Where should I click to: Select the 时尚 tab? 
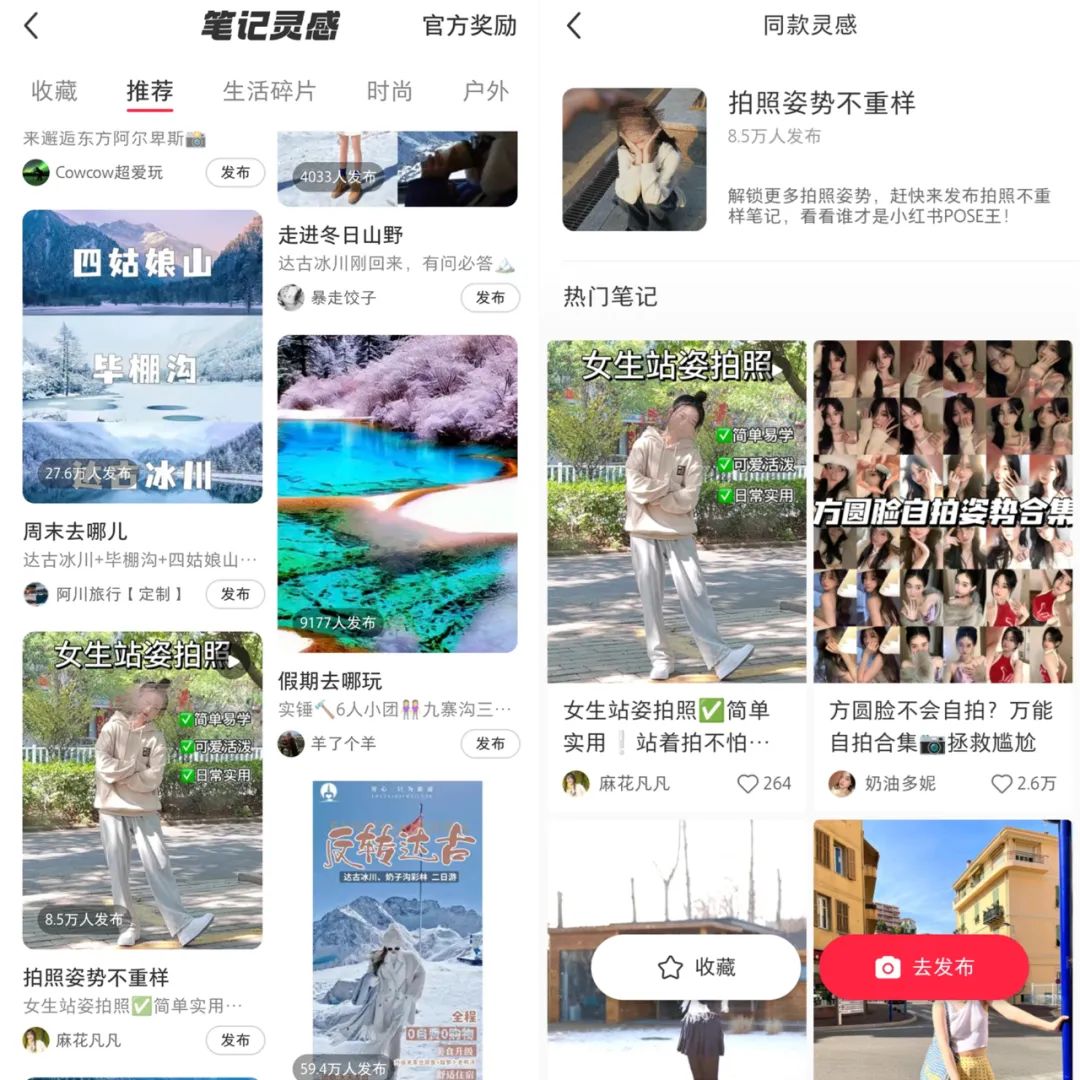click(x=389, y=91)
